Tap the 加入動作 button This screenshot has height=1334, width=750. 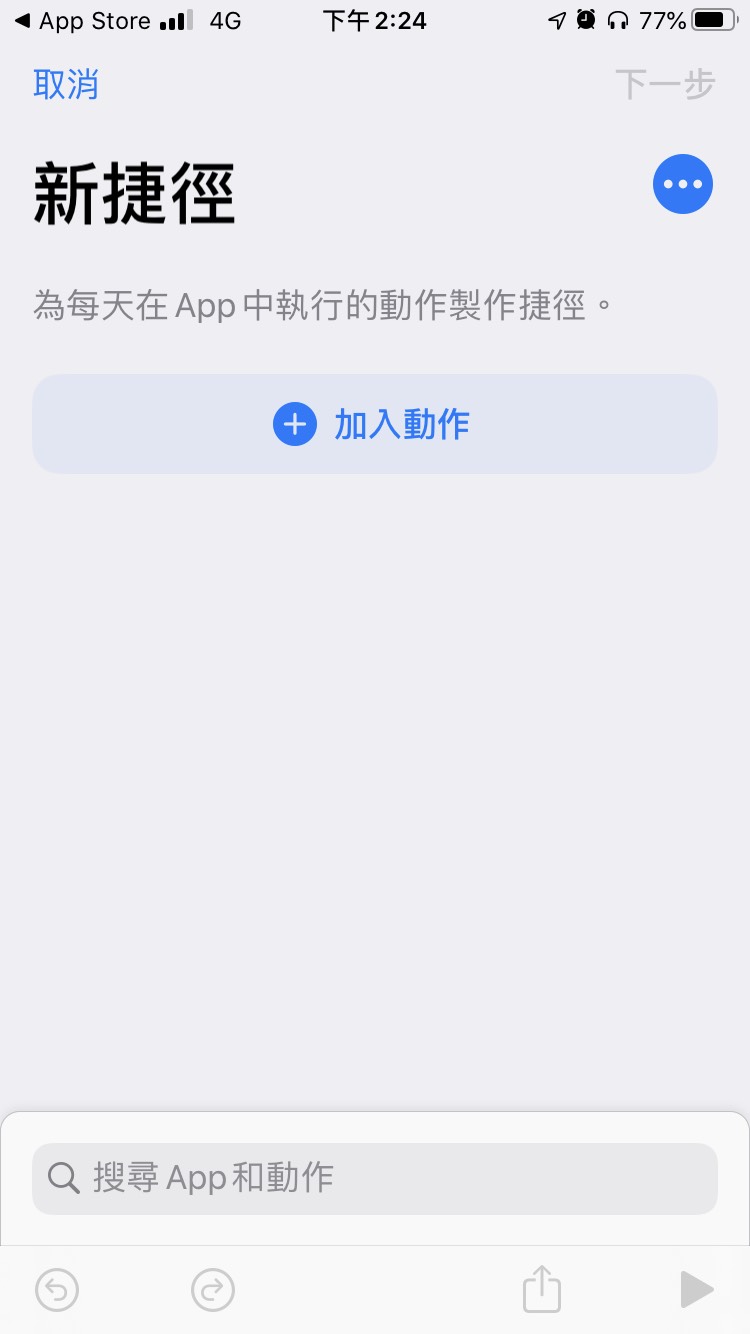(375, 424)
